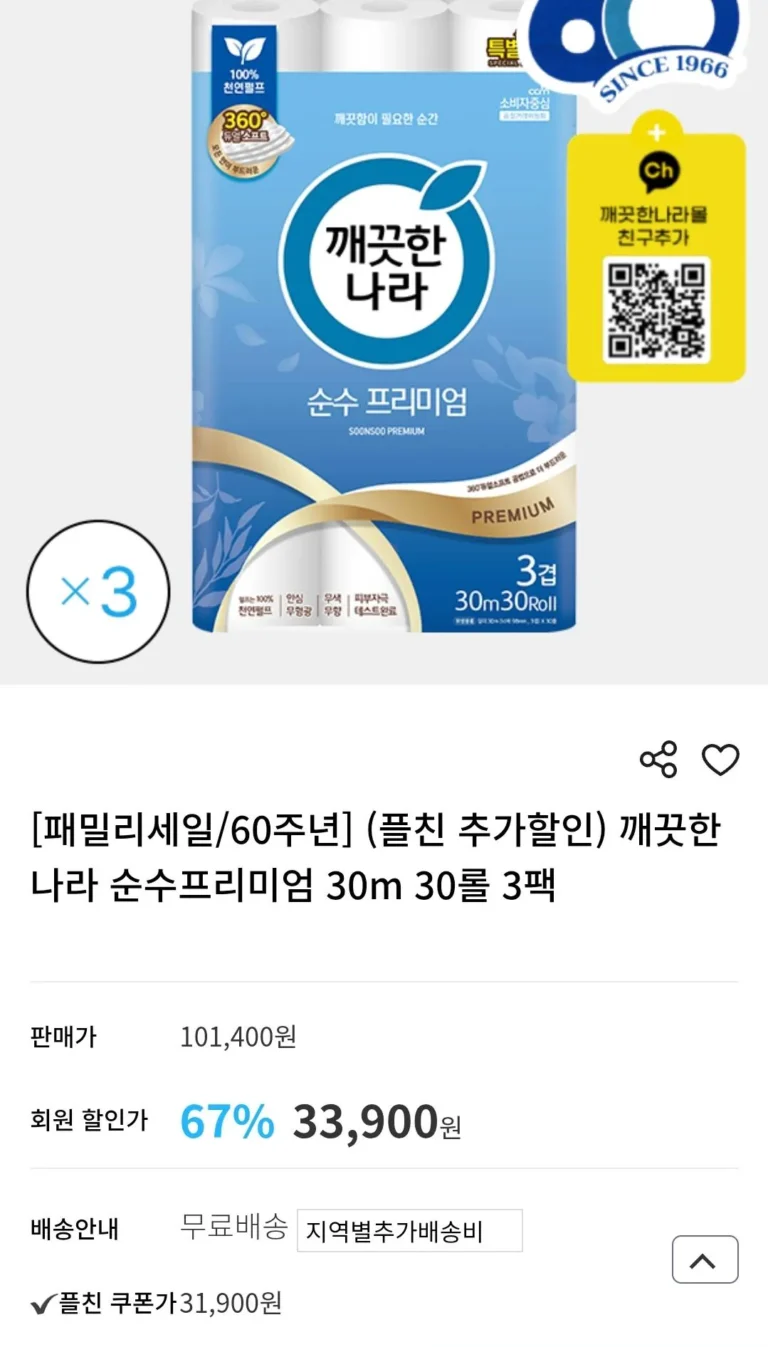Screen dimensions: 768x1347
Task: Open 지역별추가배송비 shipping fee info
Action: [x=409, y=1231]
